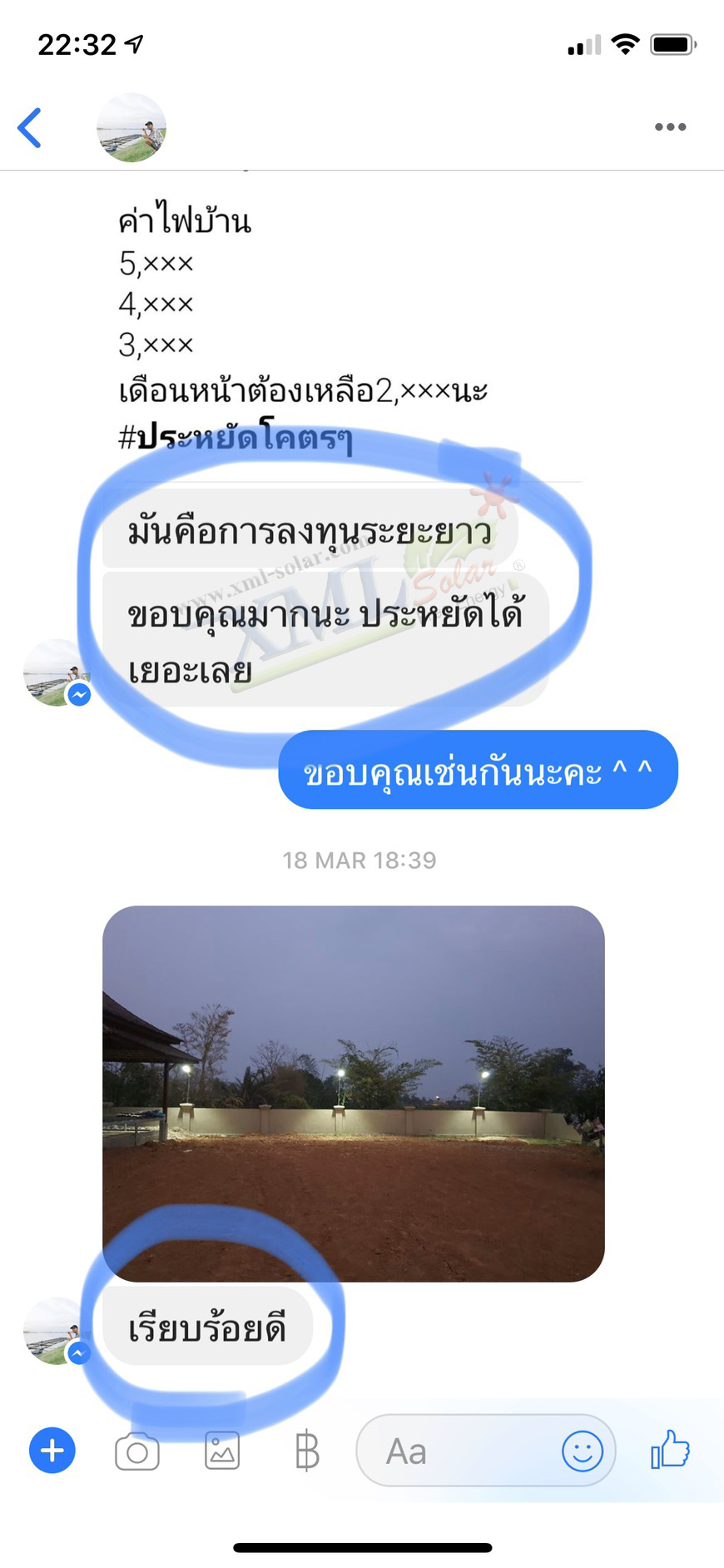Open the camera to take a photo
The image size is (724, 1568).
(x=137, y=1450)
